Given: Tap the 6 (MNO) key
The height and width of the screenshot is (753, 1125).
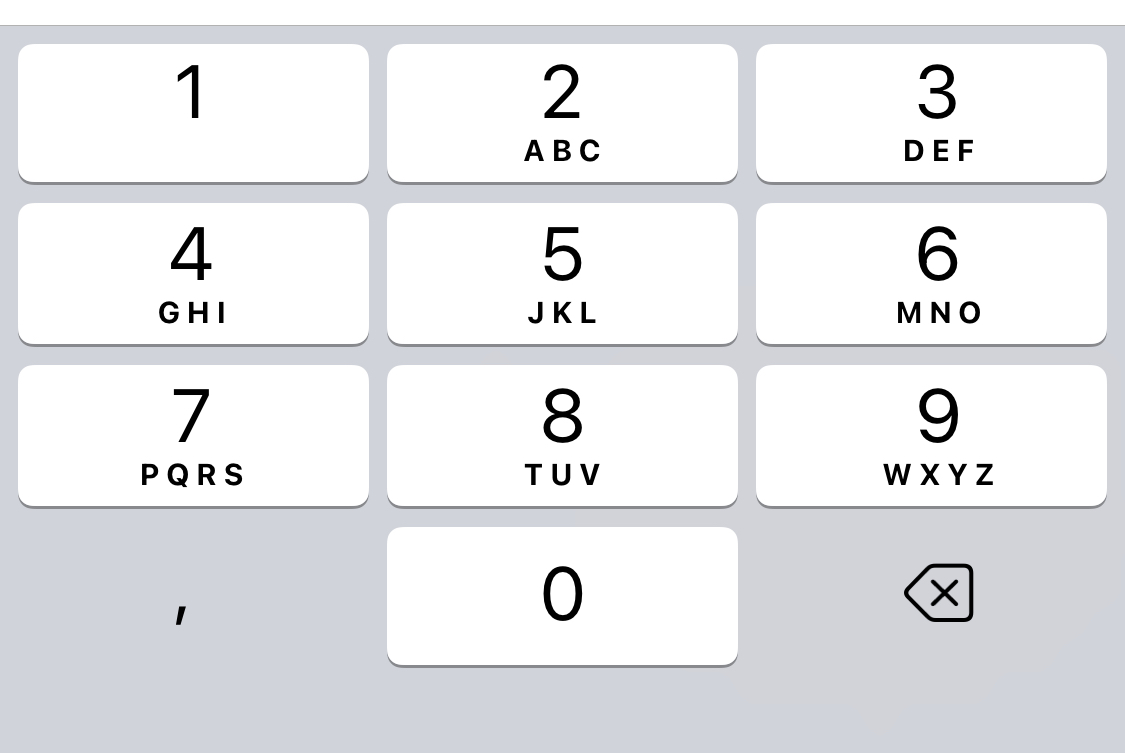Looking at the screenshot, I should [931, 274].
